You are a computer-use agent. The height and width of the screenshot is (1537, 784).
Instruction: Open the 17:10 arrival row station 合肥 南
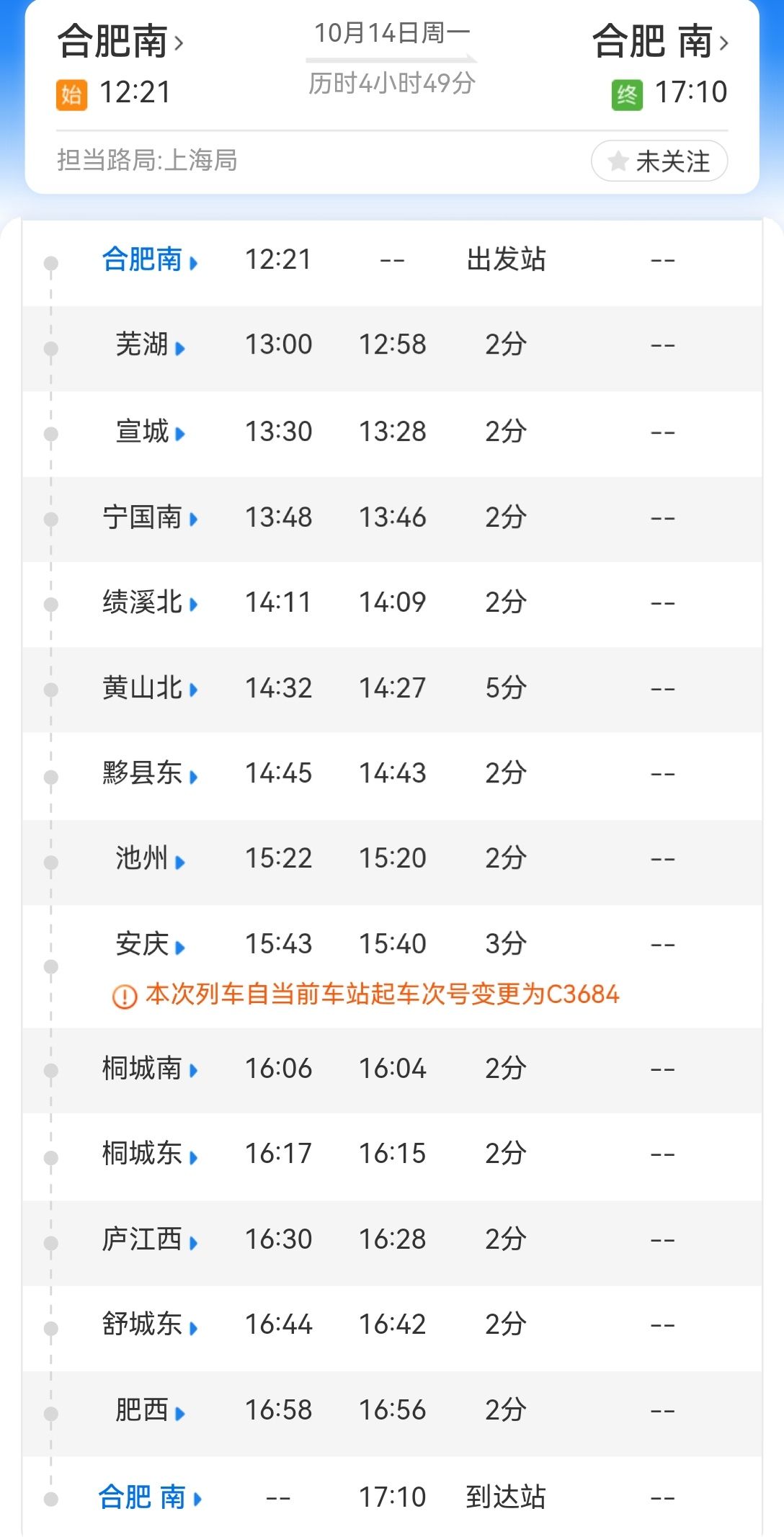point(150,1497)
